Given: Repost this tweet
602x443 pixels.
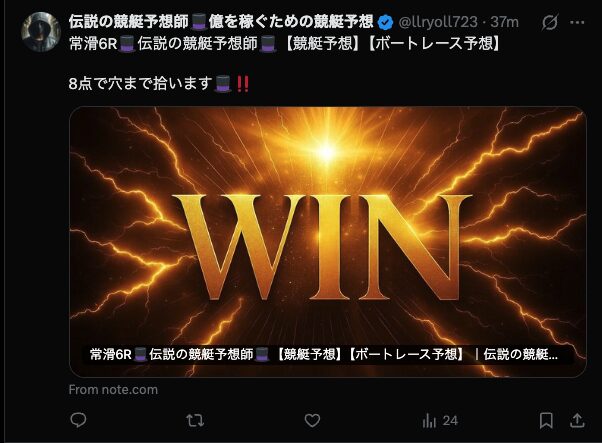Looking at the screenshot, I should tap(196, 420).
